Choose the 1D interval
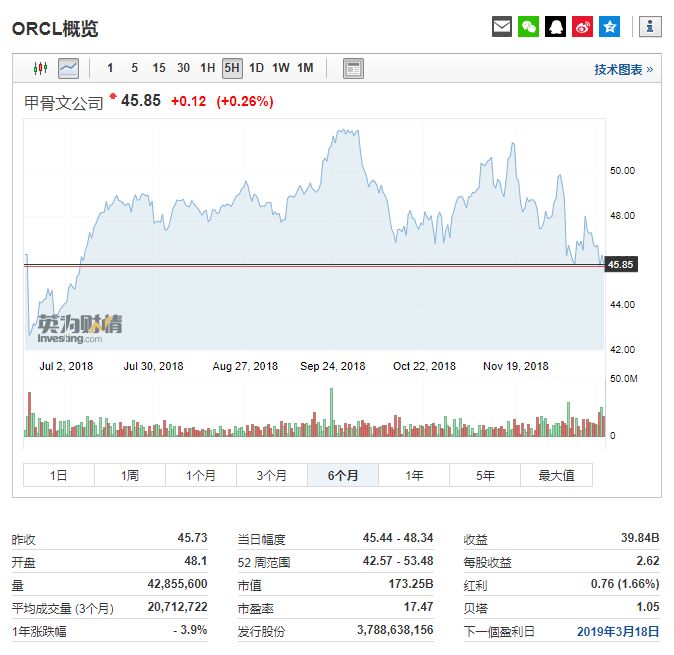The image size is (674, 655). pos(256,68)
